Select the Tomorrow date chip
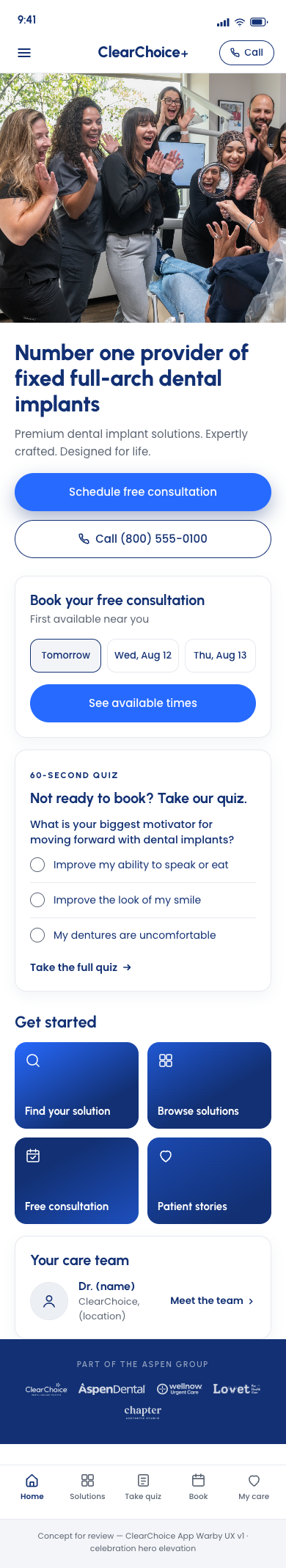The width and height of the screenshot is (286, 1568). [x=66, y=656]
